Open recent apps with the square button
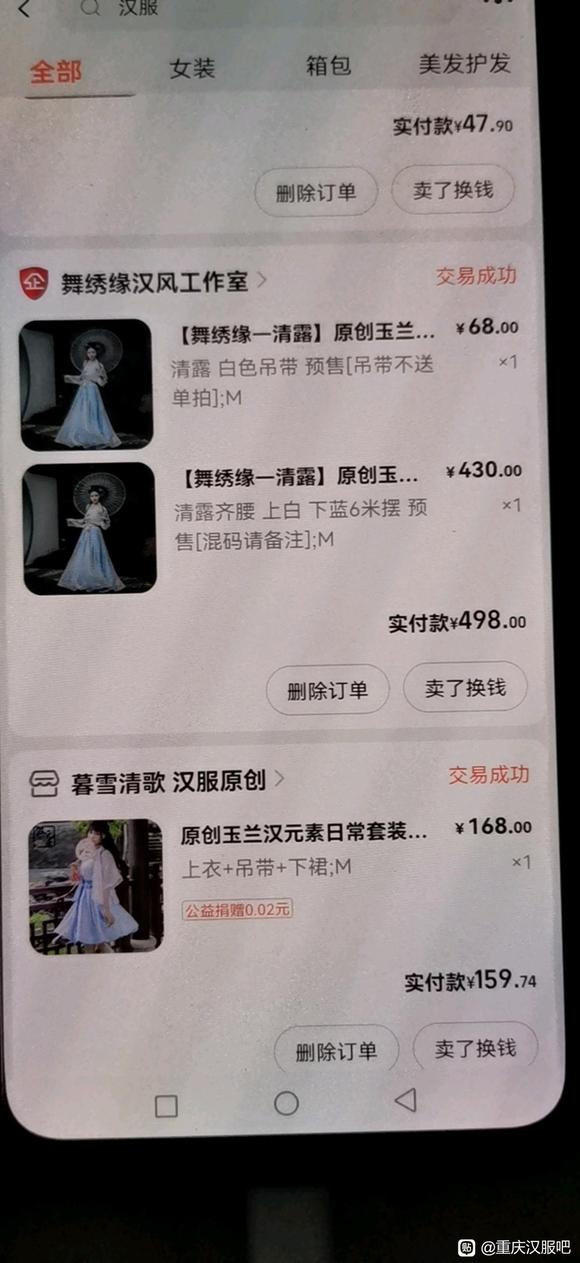 point(166,1106)
